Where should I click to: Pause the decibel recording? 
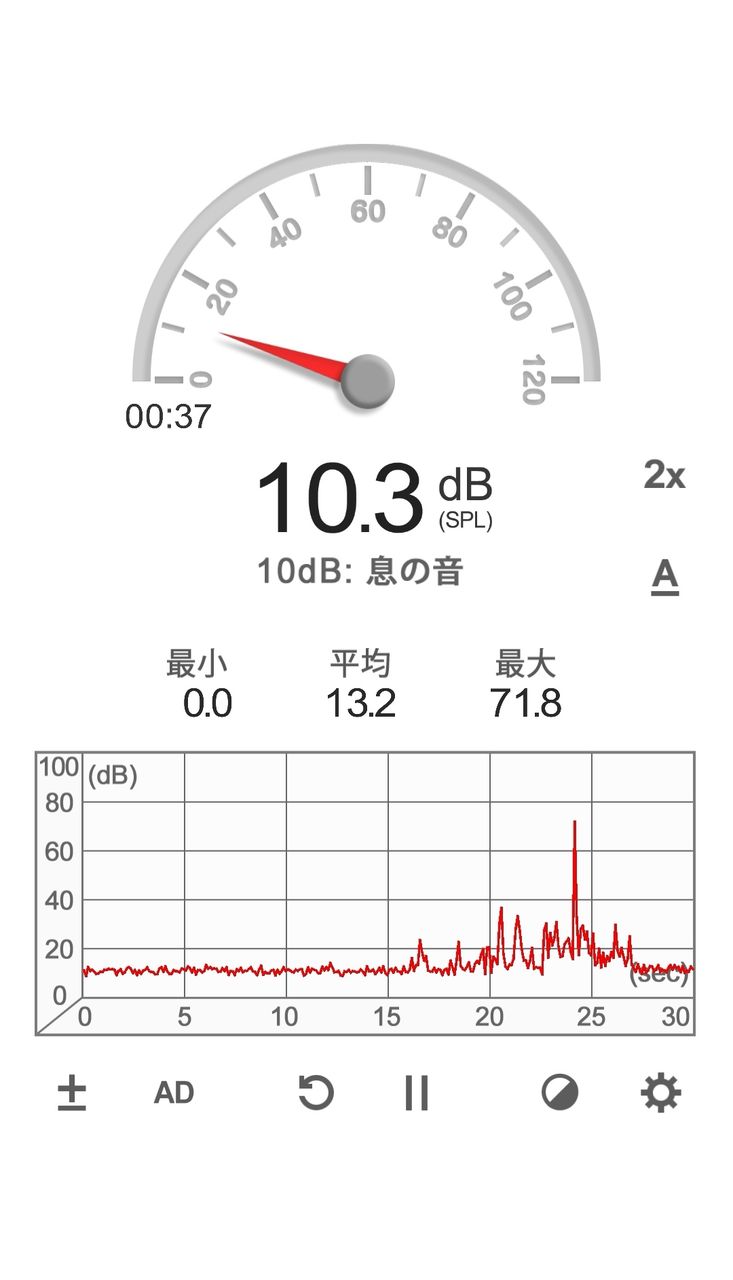[x=416, y=1093]
